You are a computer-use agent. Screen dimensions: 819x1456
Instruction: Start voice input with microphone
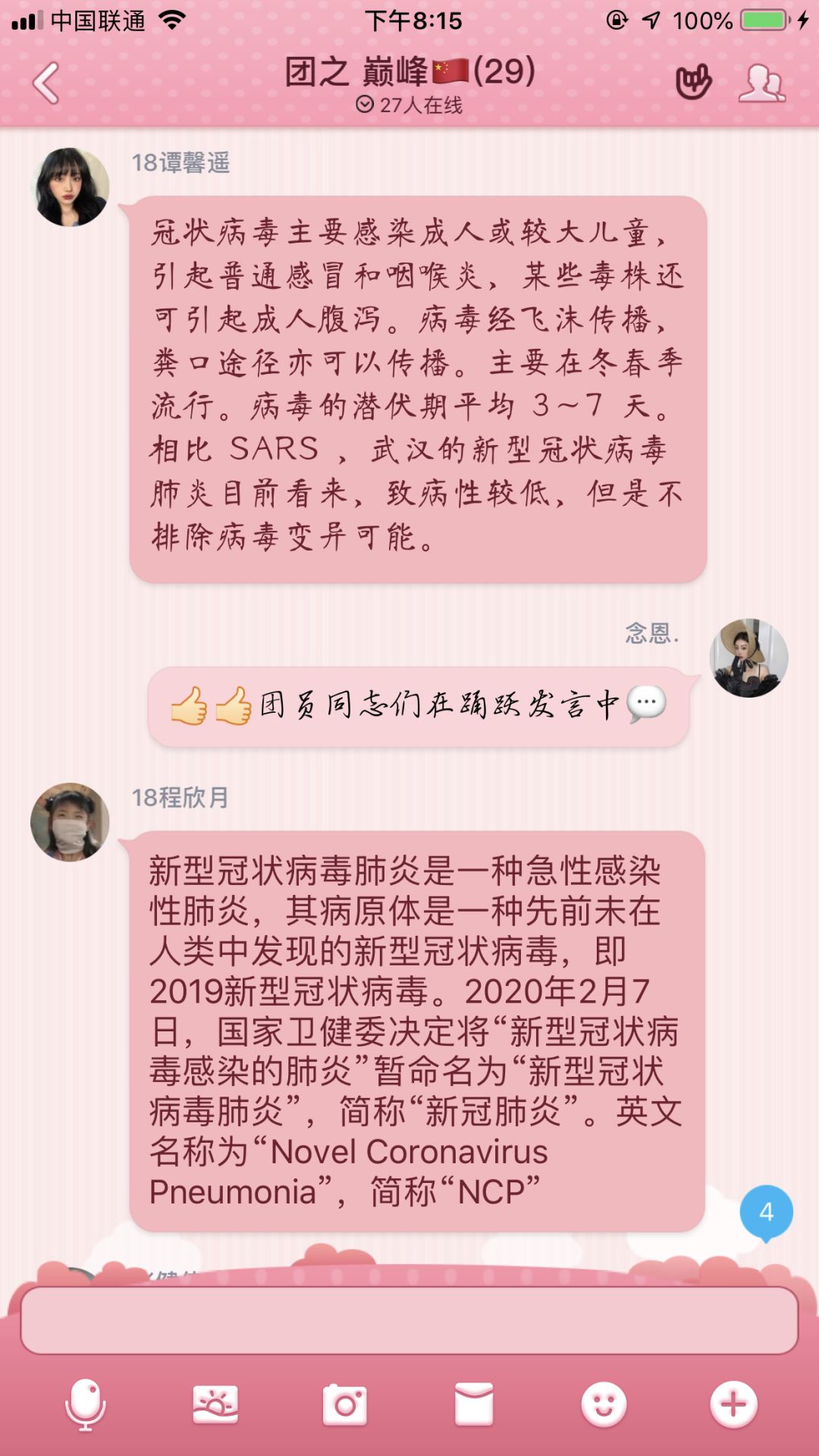[86, 1404]
